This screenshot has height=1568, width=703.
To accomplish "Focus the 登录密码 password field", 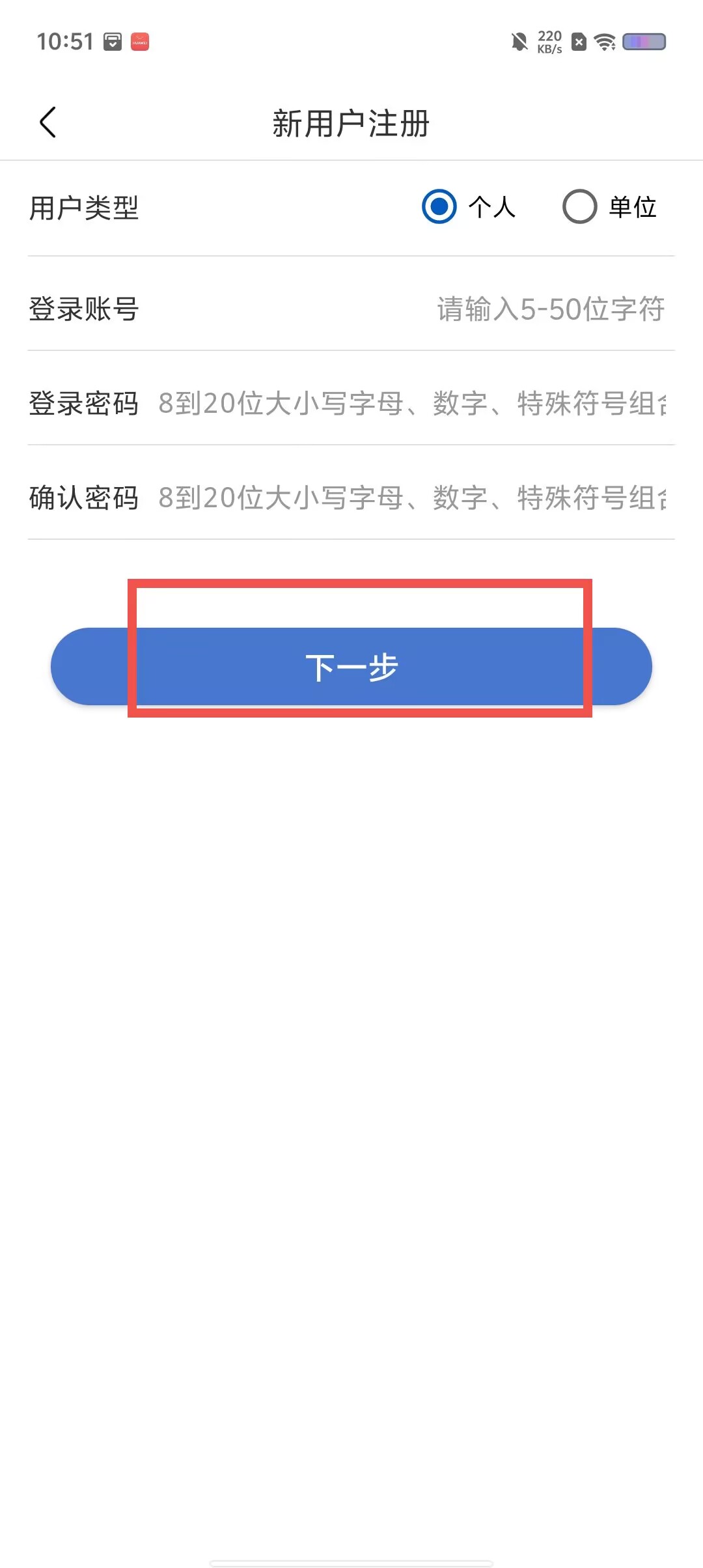I will (x=412, y=404).
